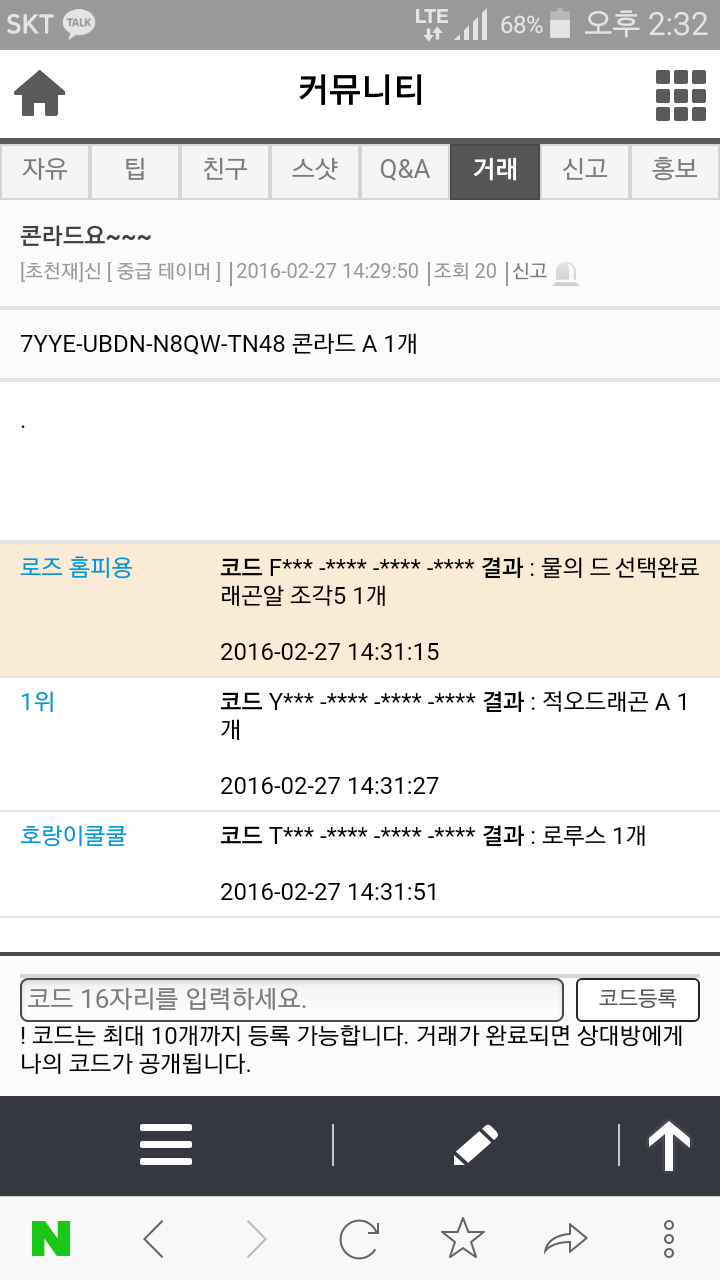Switch to the 자유 tab
The height and width of the screenshot is (1280, 720).
tap(45, 170)
